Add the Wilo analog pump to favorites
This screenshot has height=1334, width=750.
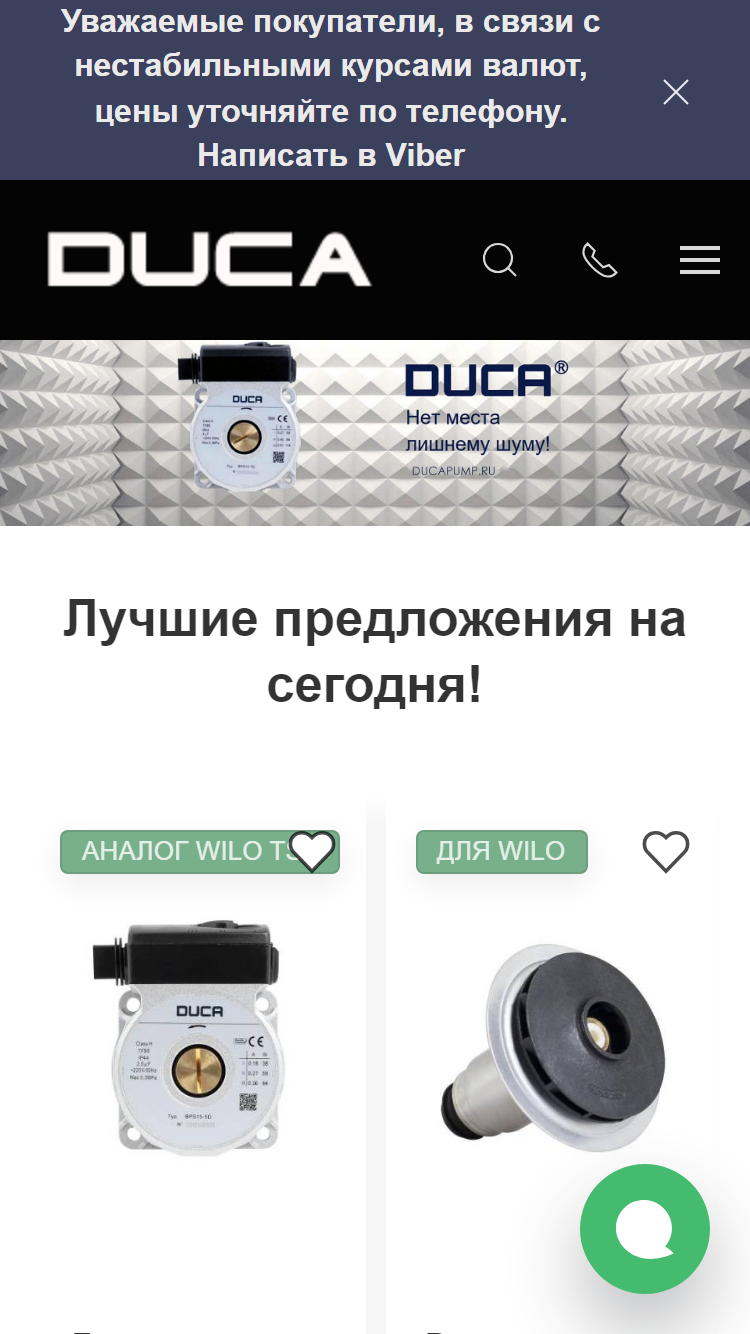click(312, 852)
